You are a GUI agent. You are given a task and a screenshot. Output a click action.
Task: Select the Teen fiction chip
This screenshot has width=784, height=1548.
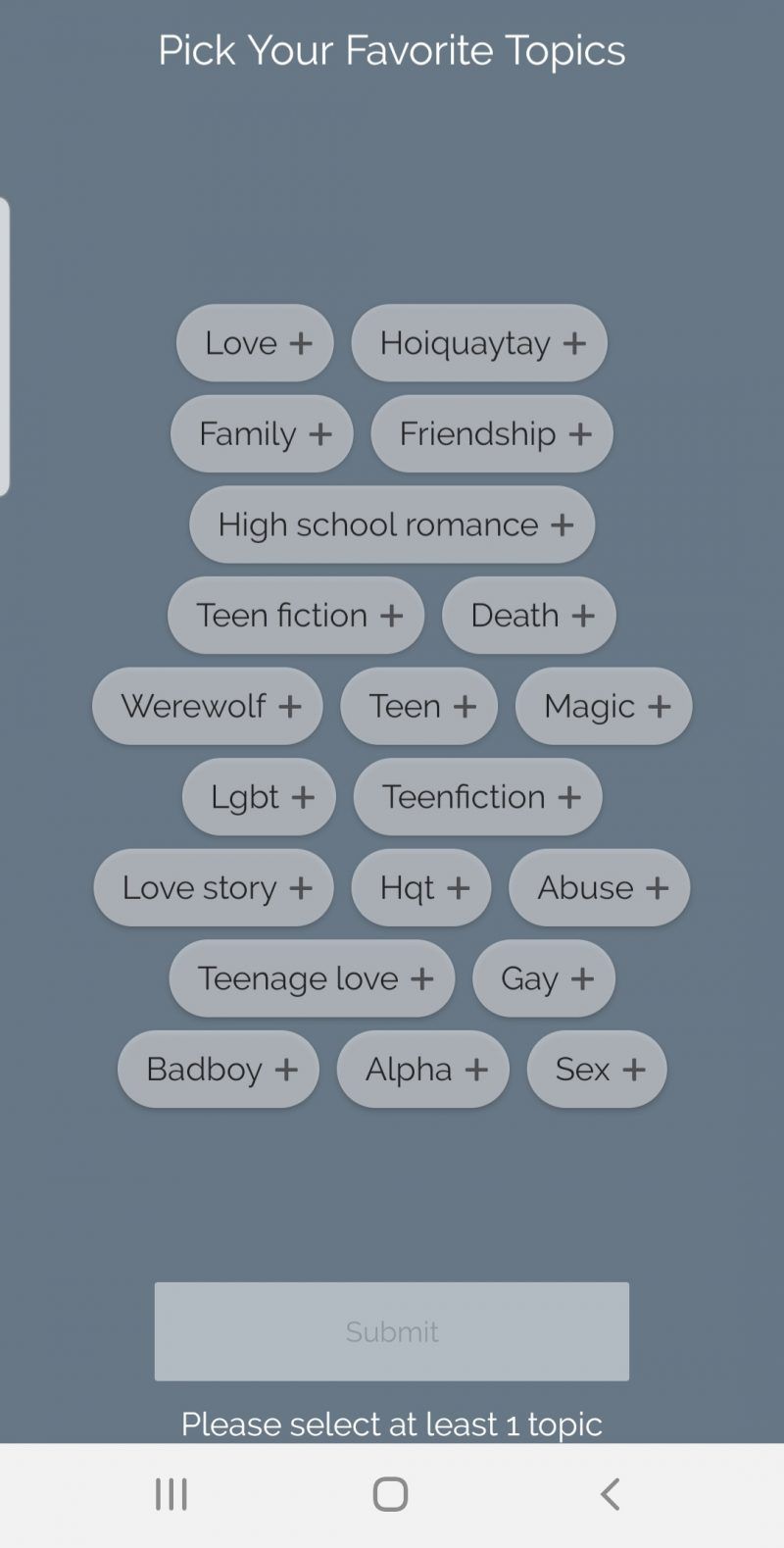coord(296,615)
